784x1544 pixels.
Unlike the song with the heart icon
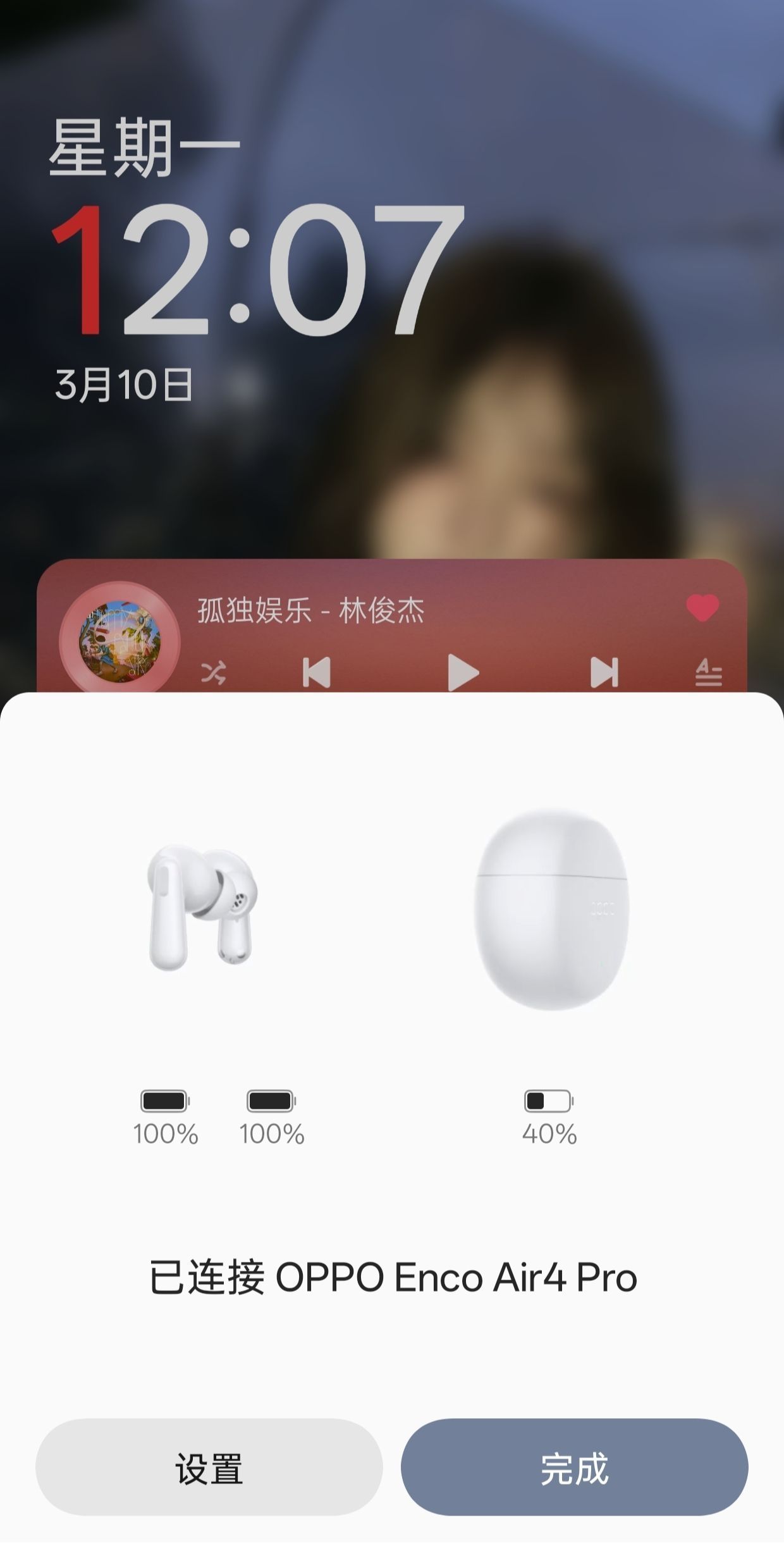point(702,608)
